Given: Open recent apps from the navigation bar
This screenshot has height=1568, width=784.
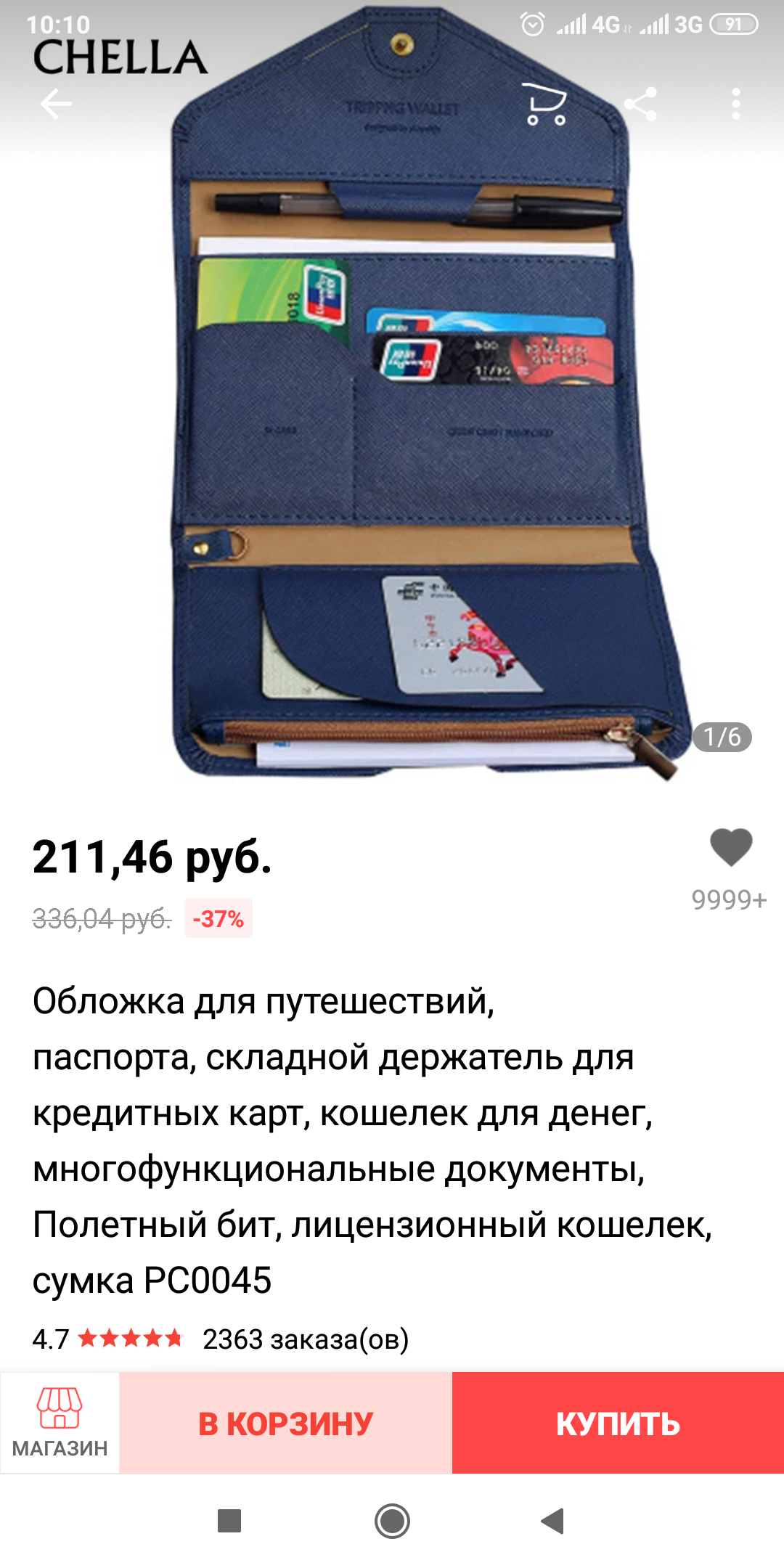Looking at the screenshot, I should point(229,1520).
